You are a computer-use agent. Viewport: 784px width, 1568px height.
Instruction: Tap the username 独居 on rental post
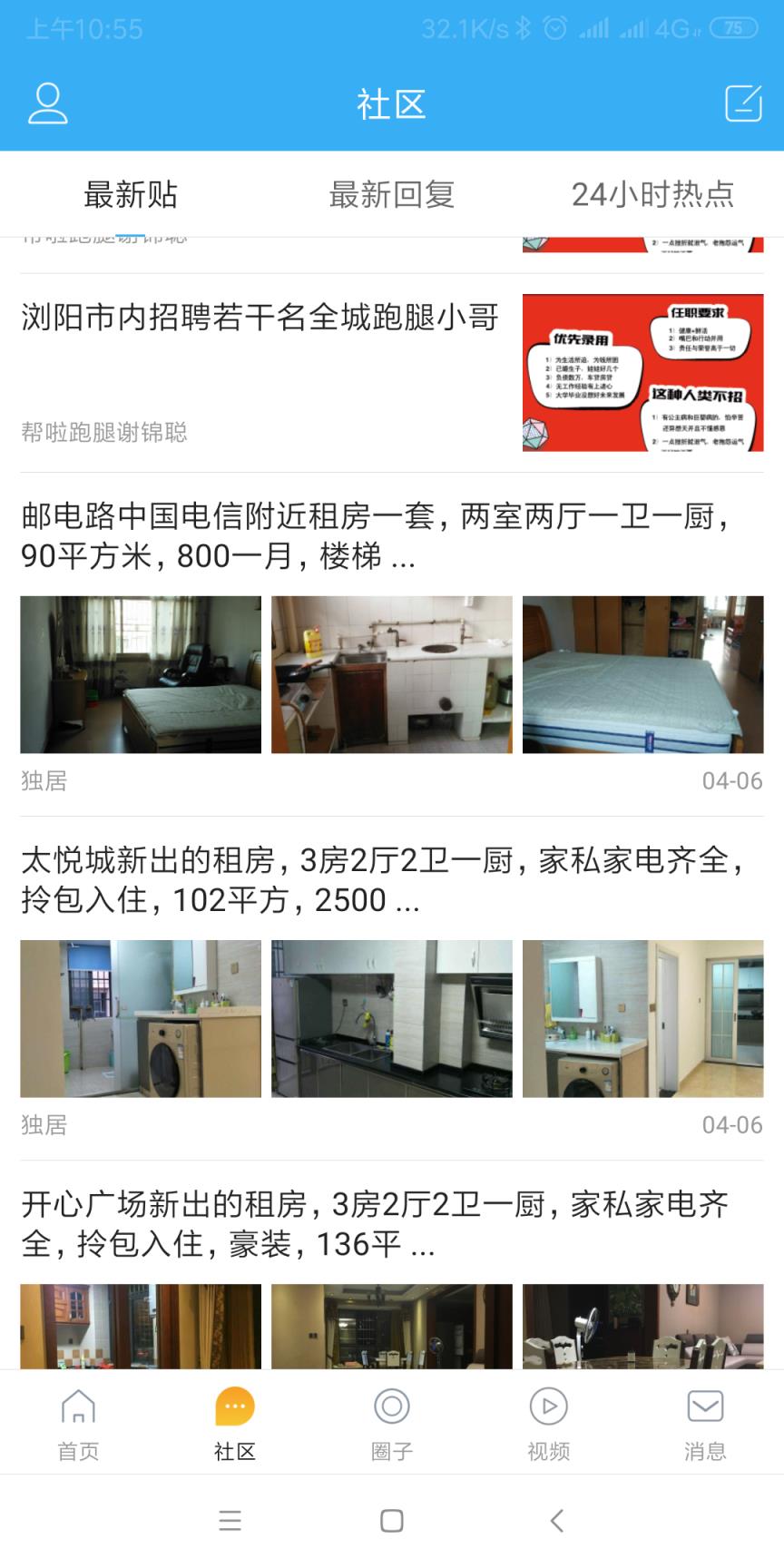tap(43, 779)
